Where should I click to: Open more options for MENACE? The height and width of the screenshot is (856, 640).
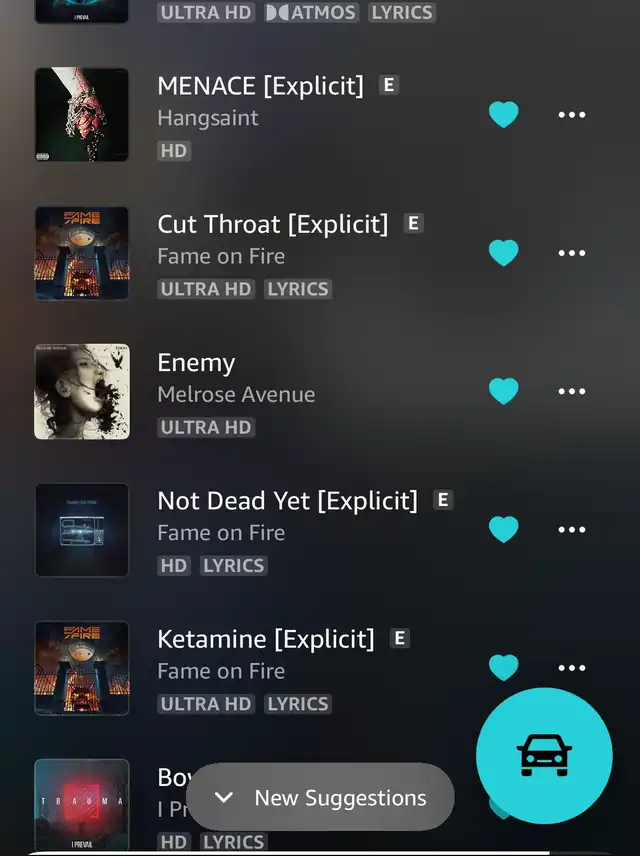tap(572, 115)
